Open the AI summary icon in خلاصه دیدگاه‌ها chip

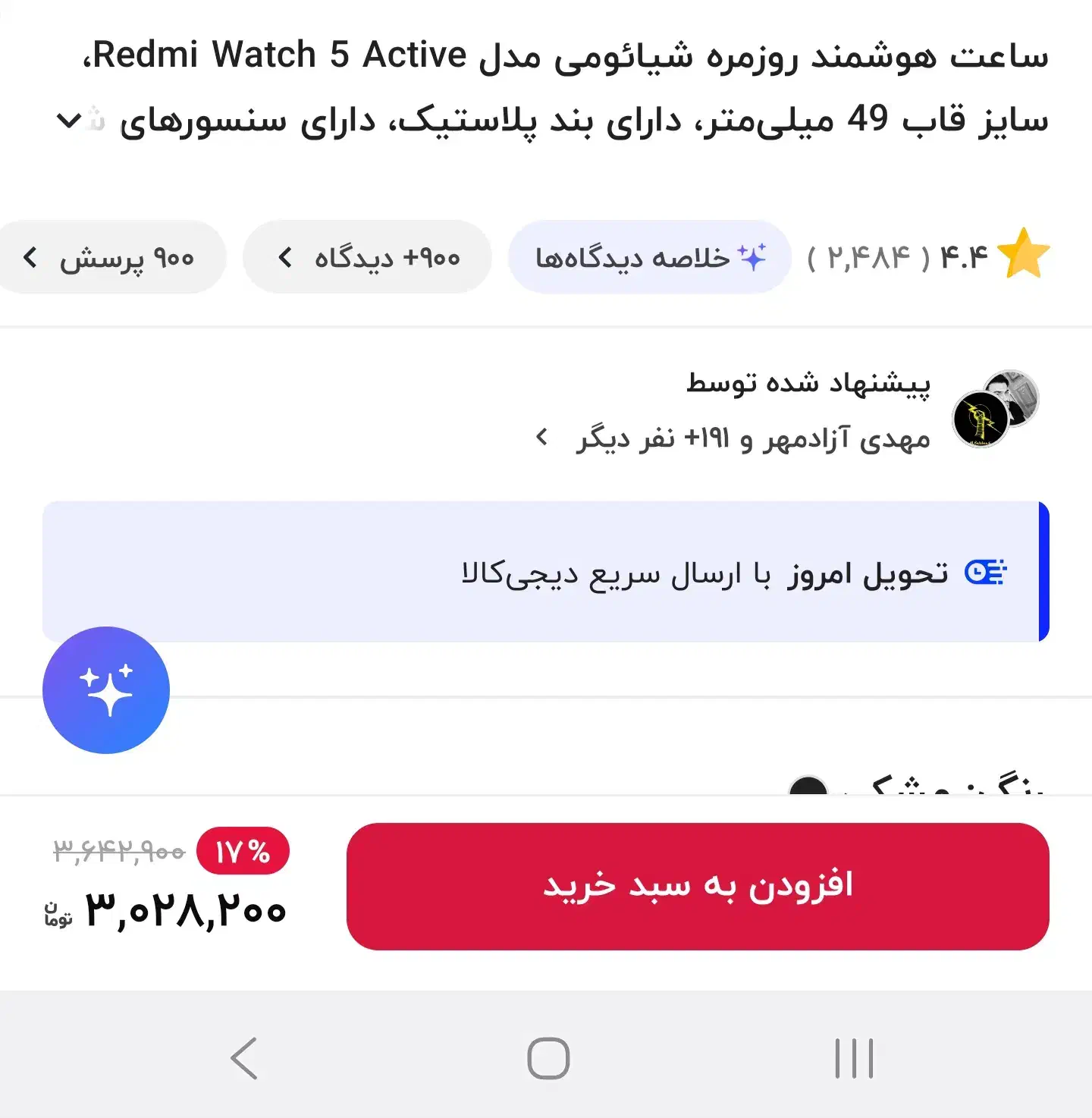(755, 256)
